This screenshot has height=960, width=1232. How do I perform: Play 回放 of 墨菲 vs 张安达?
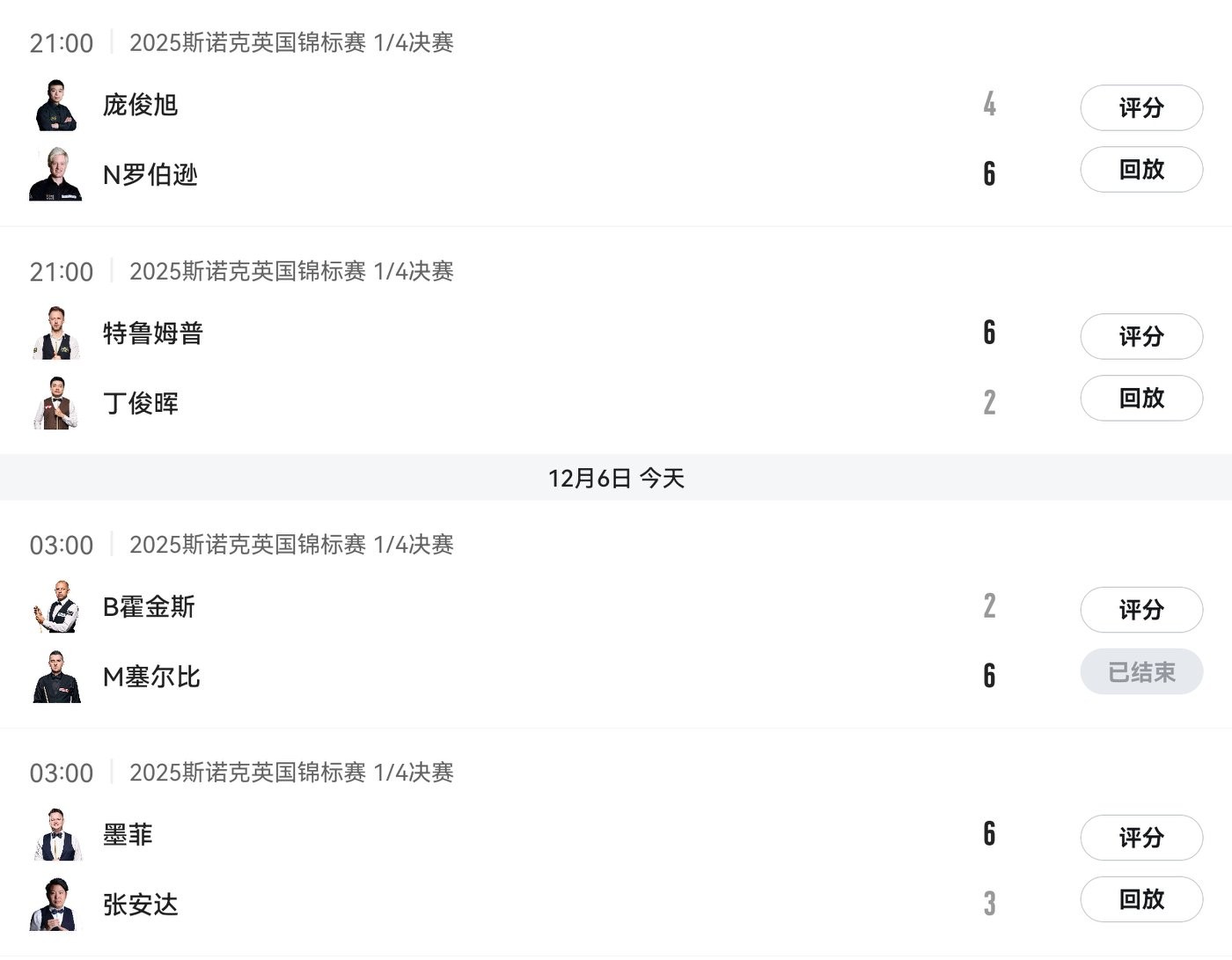pos(1140,899)
